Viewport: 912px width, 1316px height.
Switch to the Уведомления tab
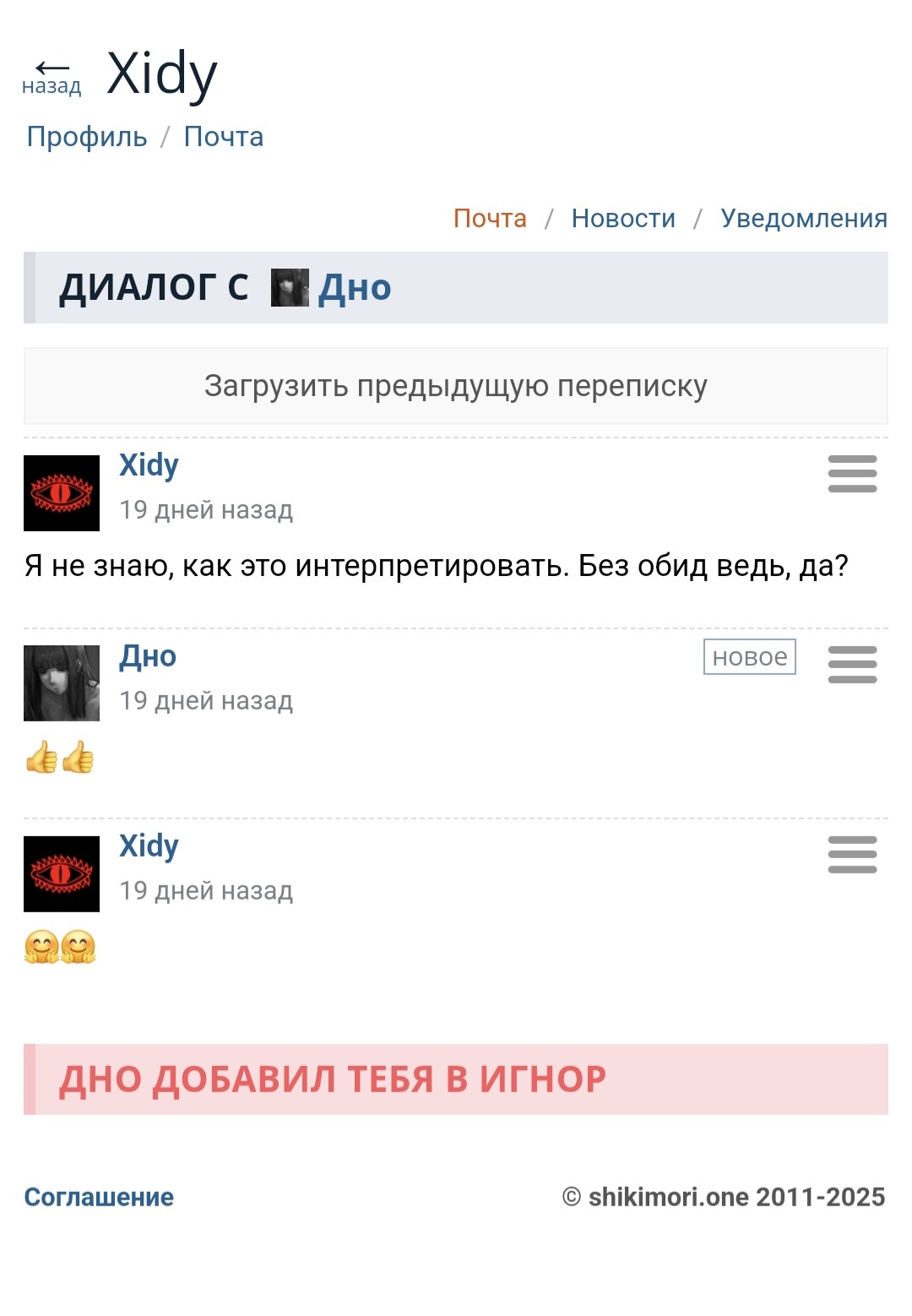pyautogui.click(x=803, y=219)
